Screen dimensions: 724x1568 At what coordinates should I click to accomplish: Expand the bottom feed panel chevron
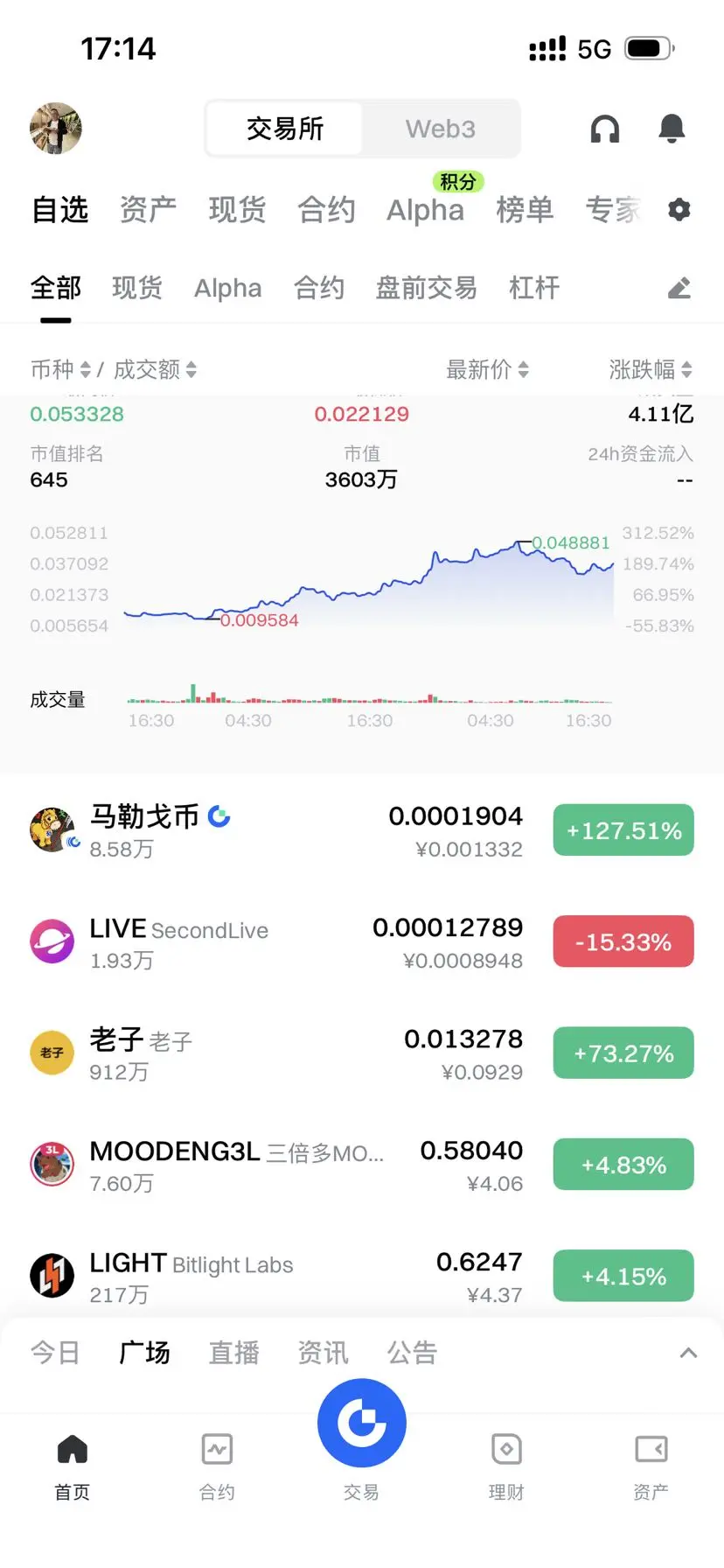(x=688, y=1353)
